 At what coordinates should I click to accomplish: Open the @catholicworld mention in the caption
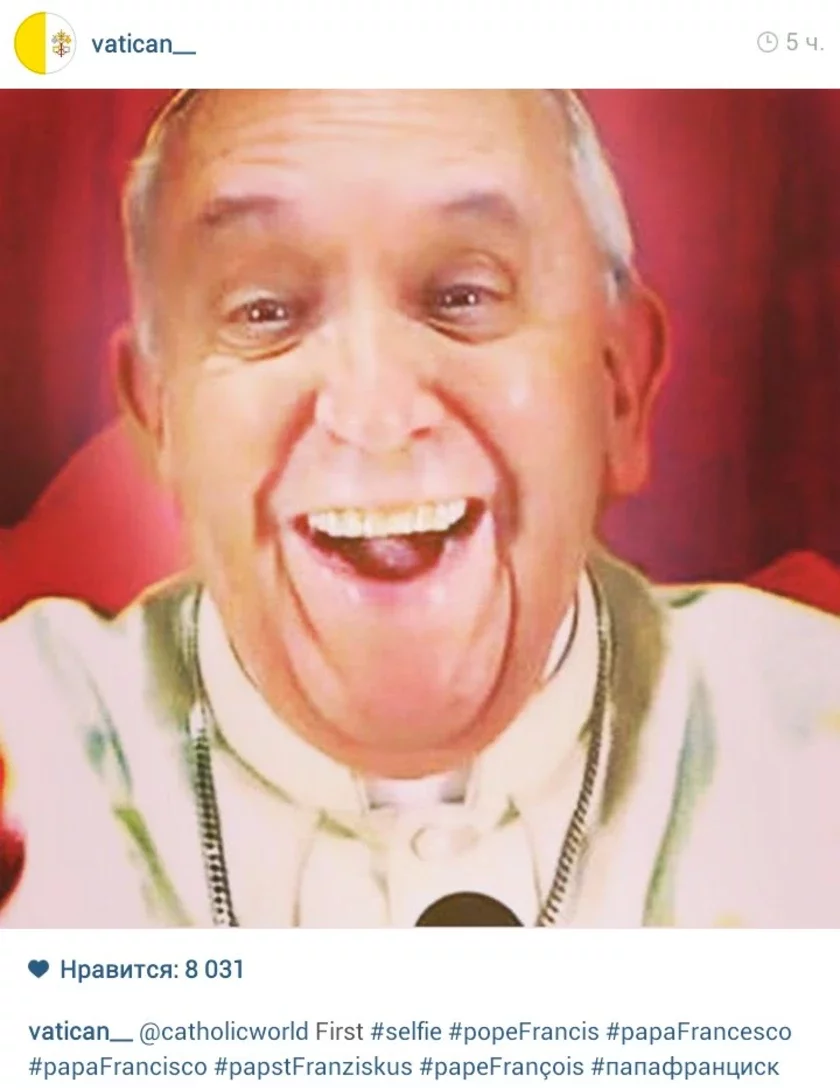click(224, 1031)
